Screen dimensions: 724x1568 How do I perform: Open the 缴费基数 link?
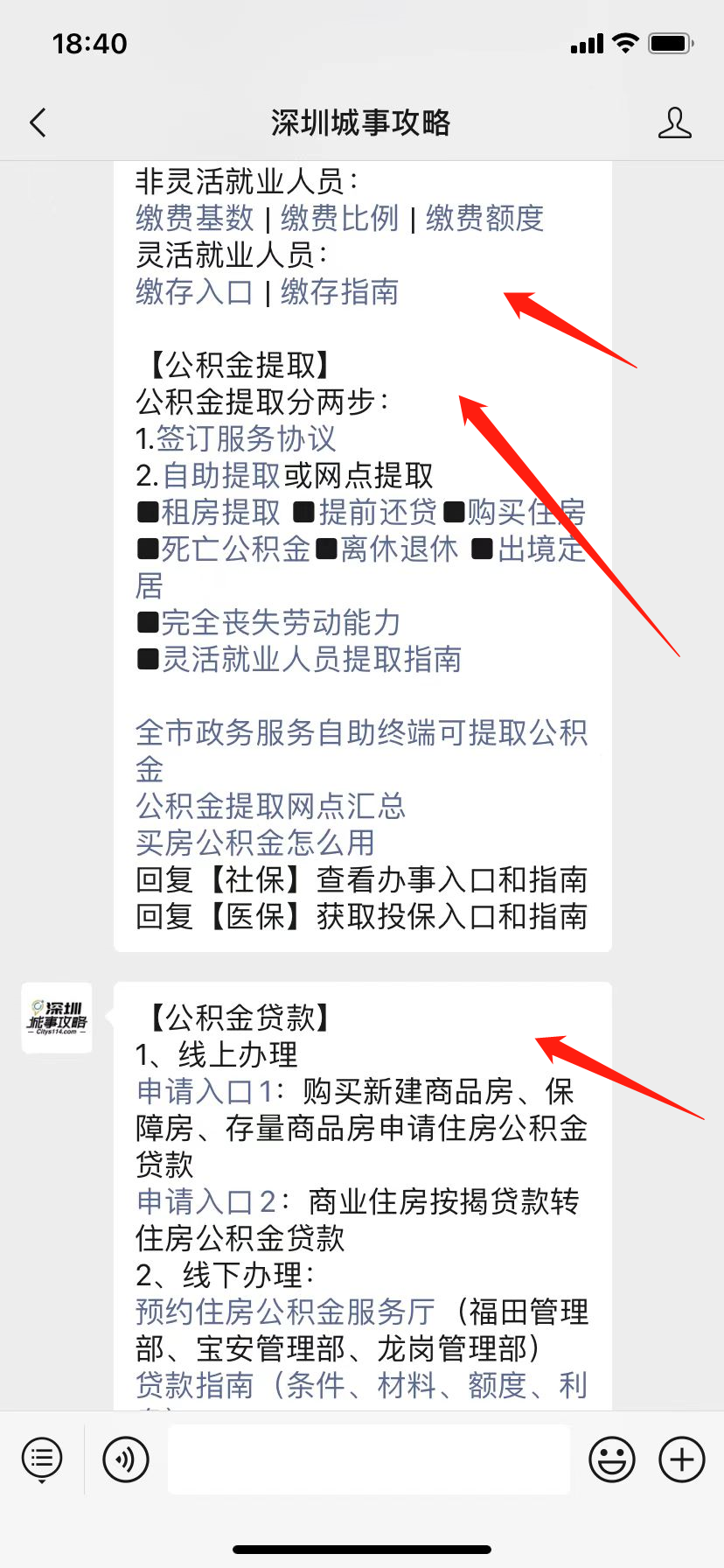pos(192,219)
